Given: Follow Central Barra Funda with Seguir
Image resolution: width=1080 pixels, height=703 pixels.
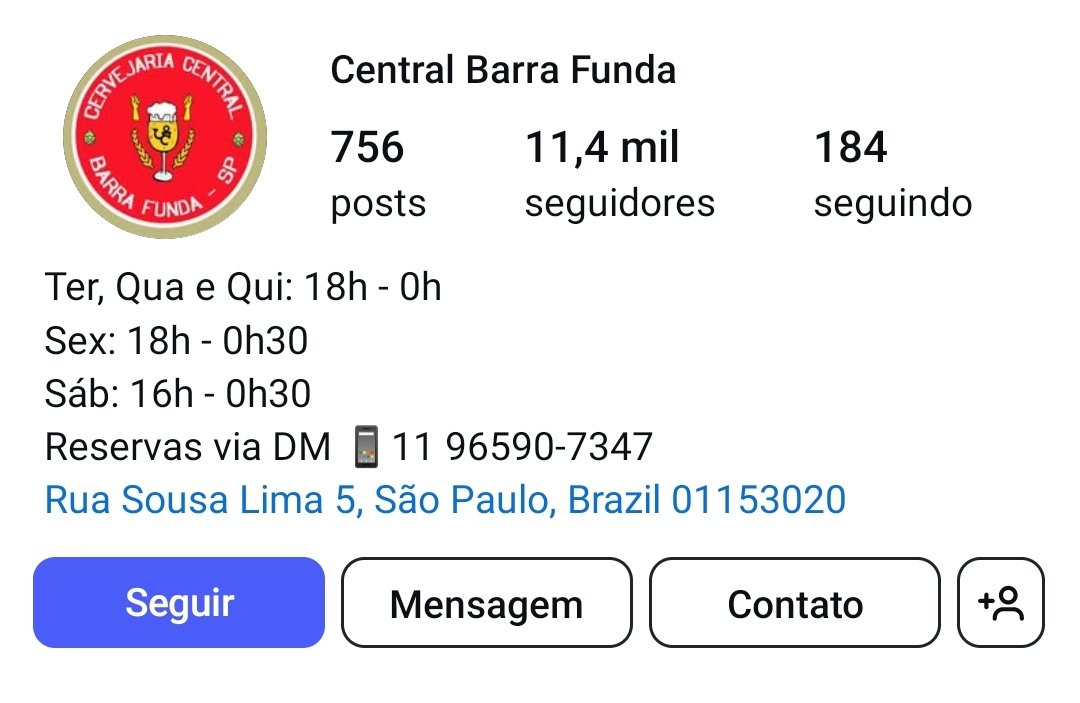Looking at the screenshot, I should (179, 603).
